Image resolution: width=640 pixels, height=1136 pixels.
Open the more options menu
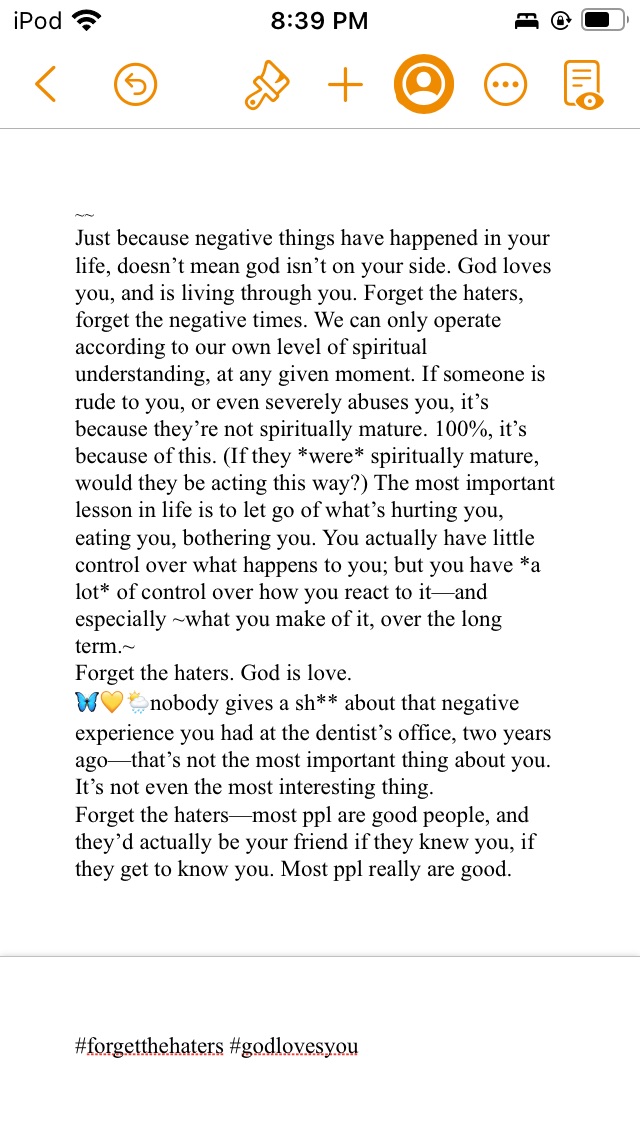point(505,86)
